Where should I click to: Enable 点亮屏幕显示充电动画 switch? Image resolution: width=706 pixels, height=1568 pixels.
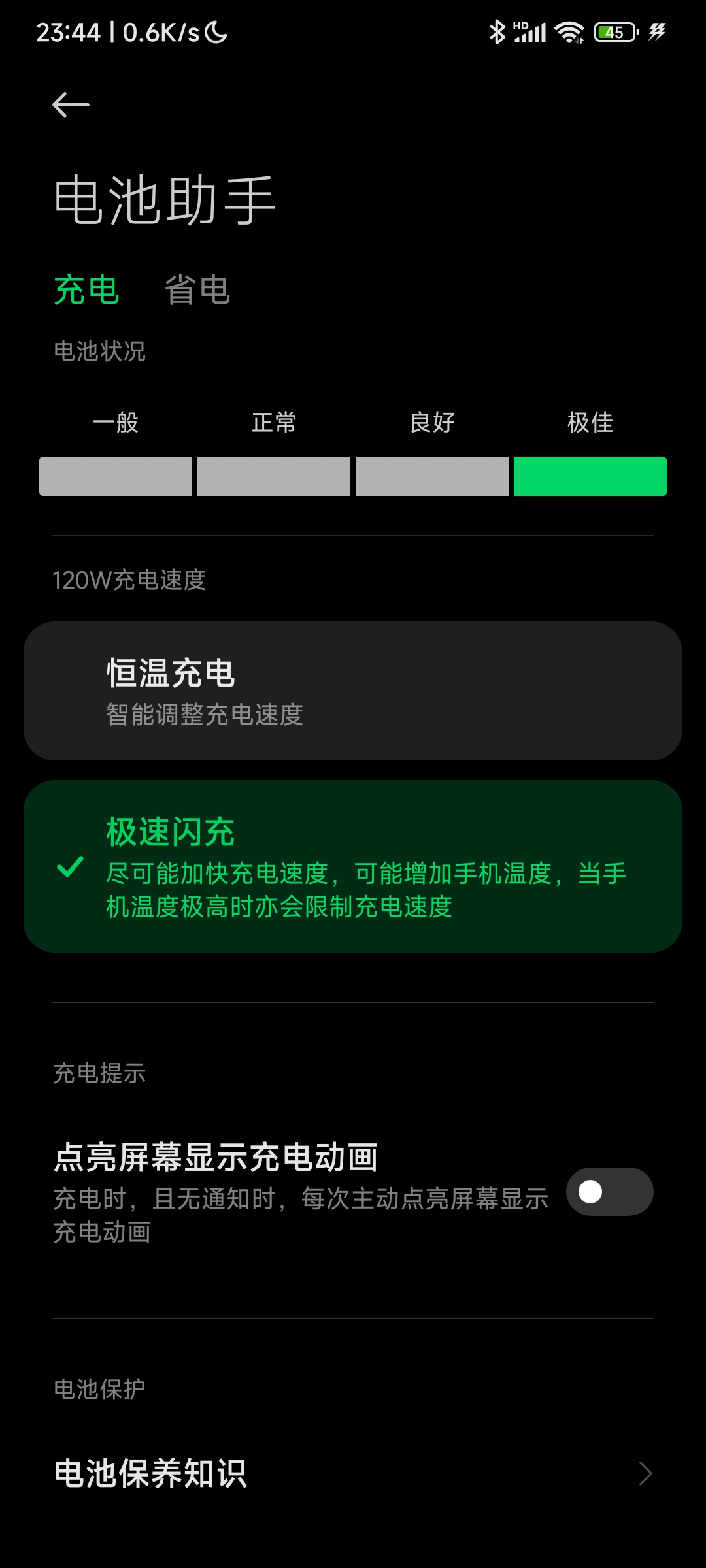(609, 1192)
